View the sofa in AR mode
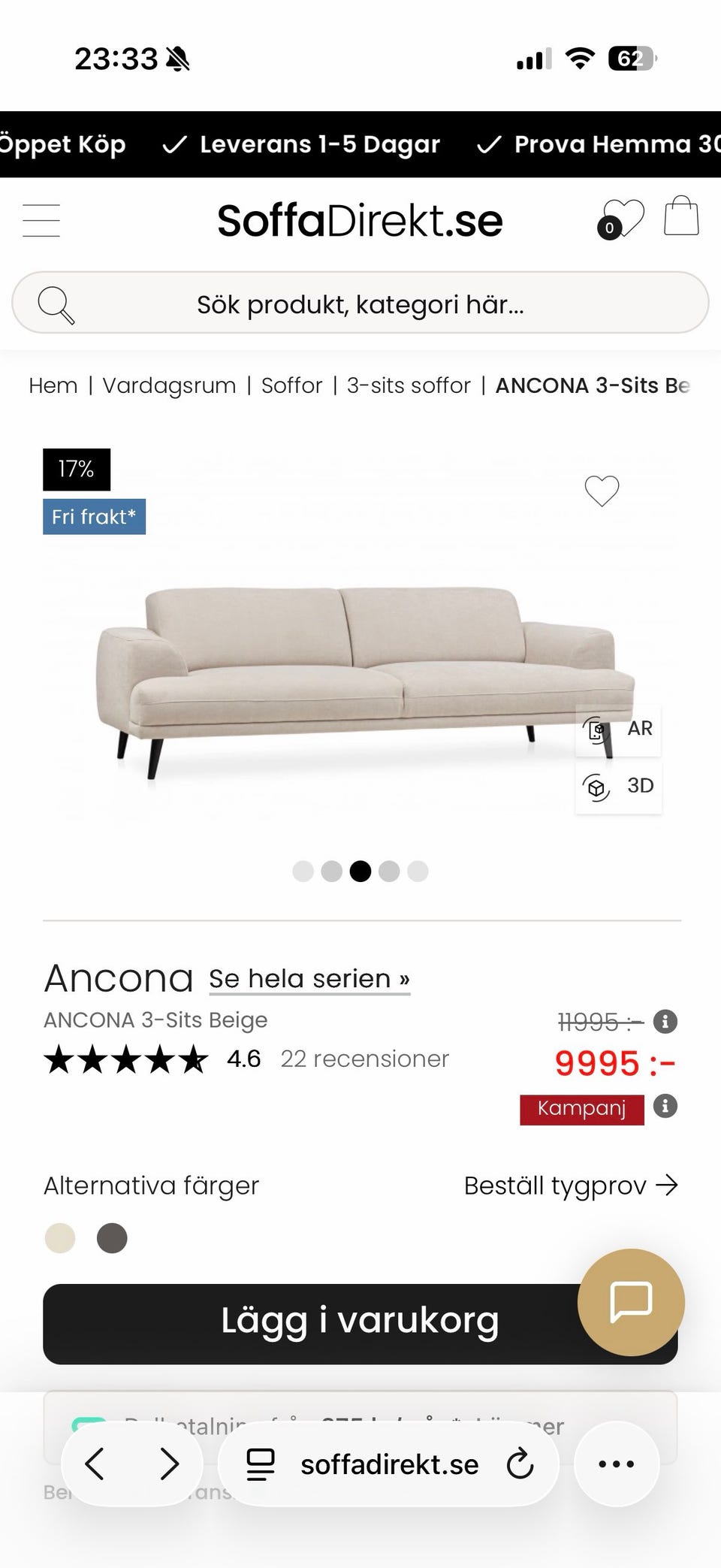Screen dimensions: 721x1568 [x=619, y=728]
